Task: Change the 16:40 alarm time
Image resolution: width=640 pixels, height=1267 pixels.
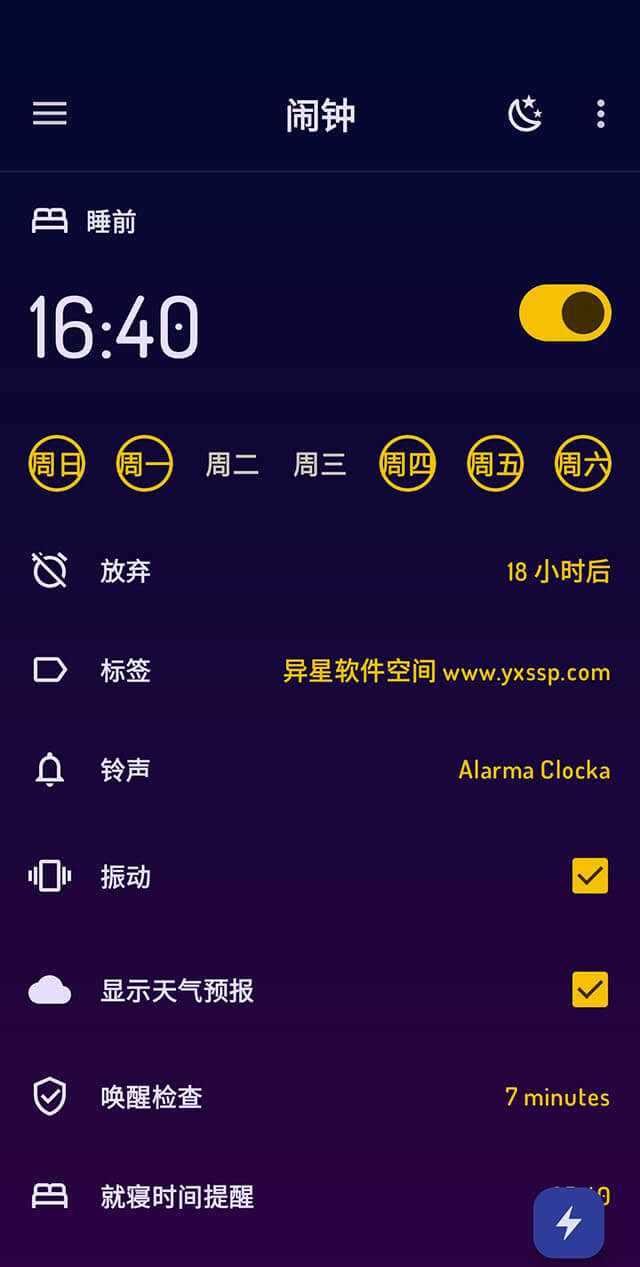Action: (x=114, y=327)
